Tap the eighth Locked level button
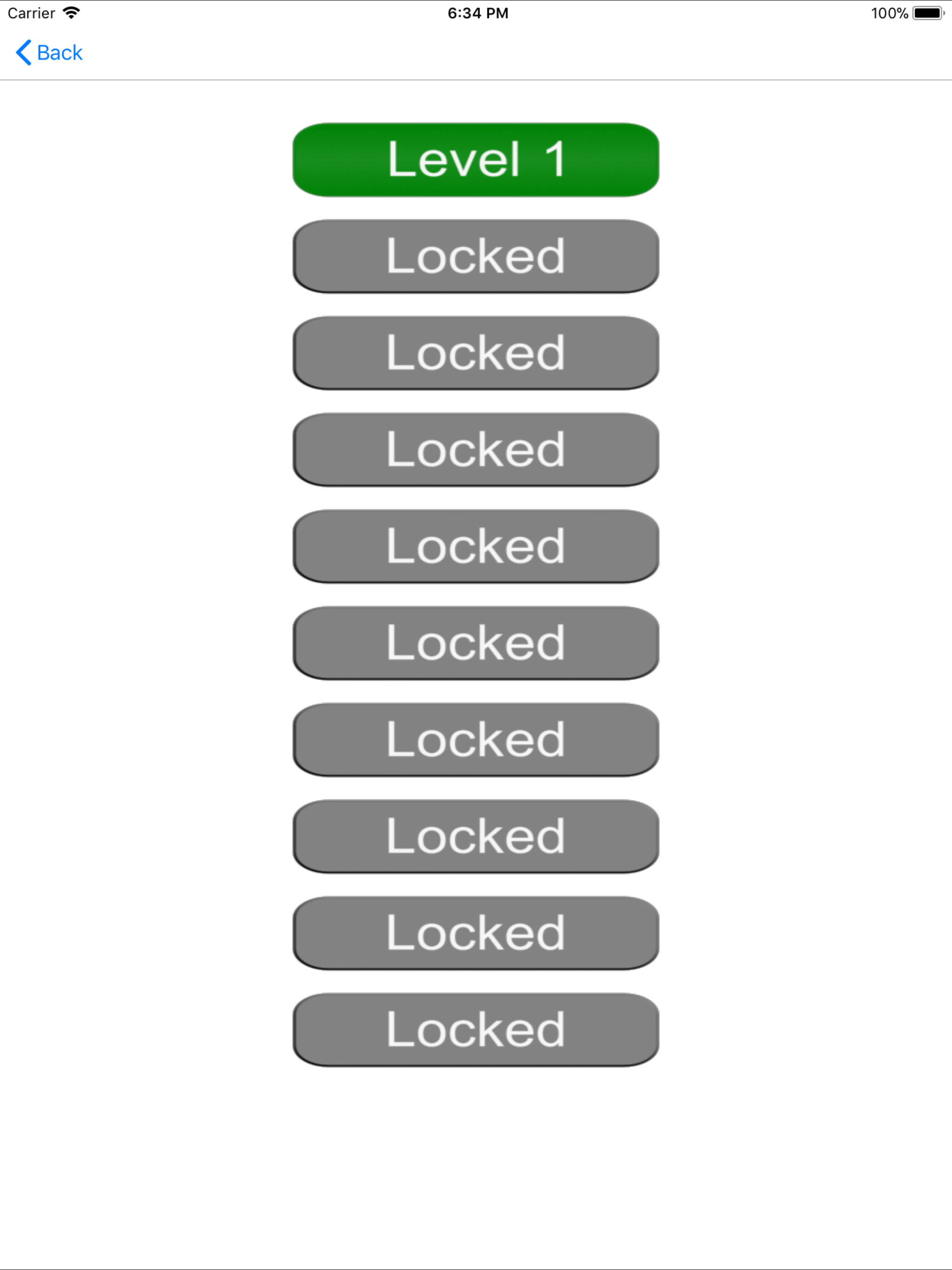This screenshot has width=952, height=1270. pyautogui.click(x=476, y=933)
